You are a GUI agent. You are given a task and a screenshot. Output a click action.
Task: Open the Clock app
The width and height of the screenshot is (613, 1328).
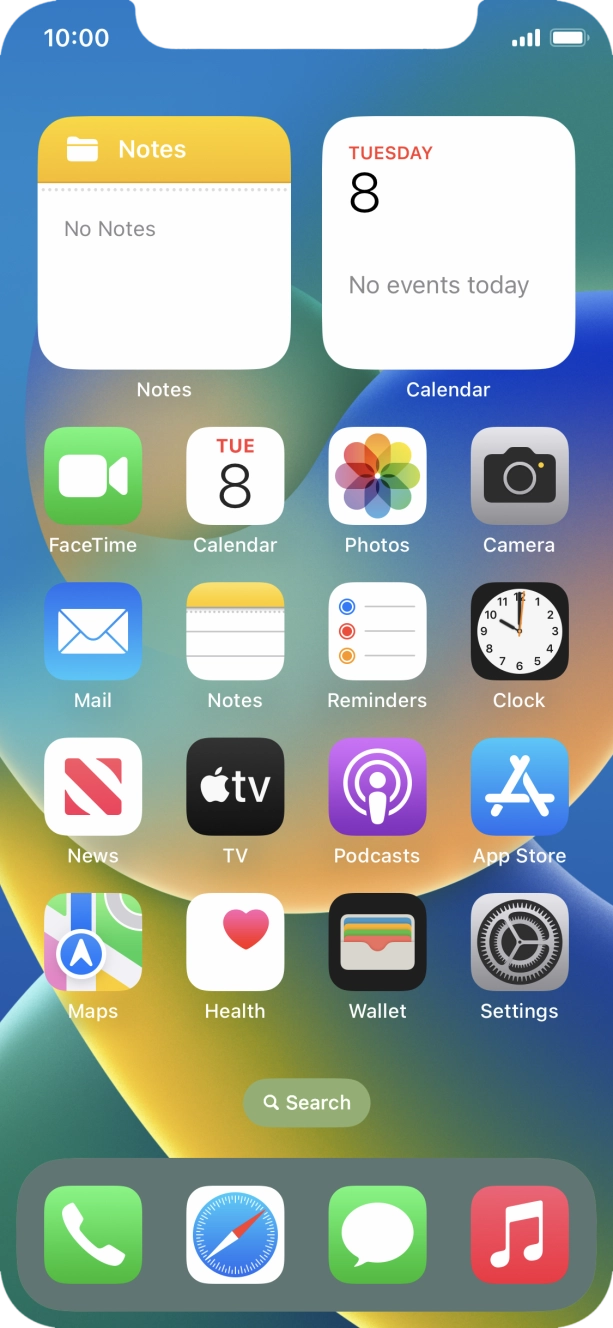[519, 631]
